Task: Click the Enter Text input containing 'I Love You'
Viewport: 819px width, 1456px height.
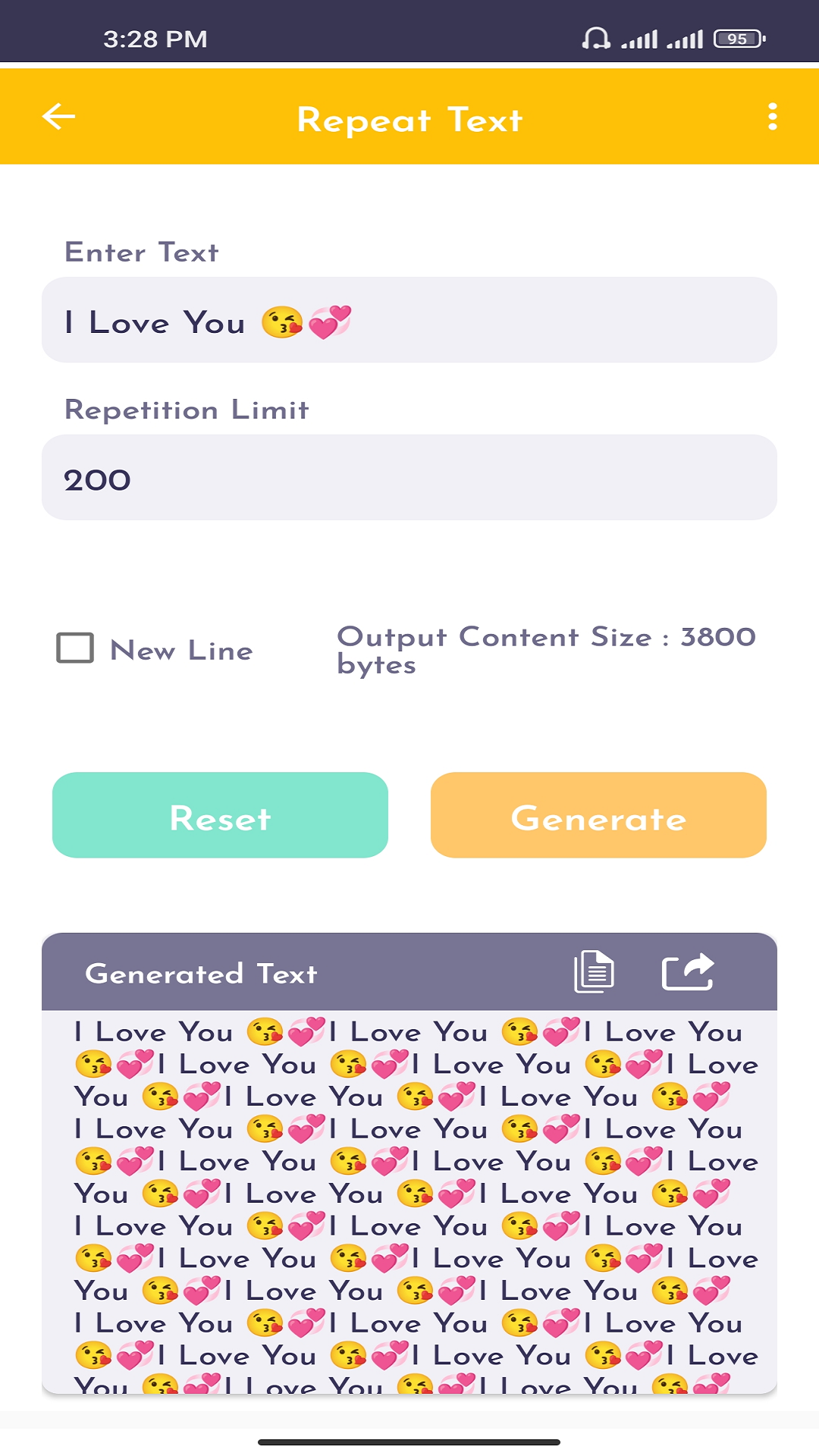Action: pos(409,320)
